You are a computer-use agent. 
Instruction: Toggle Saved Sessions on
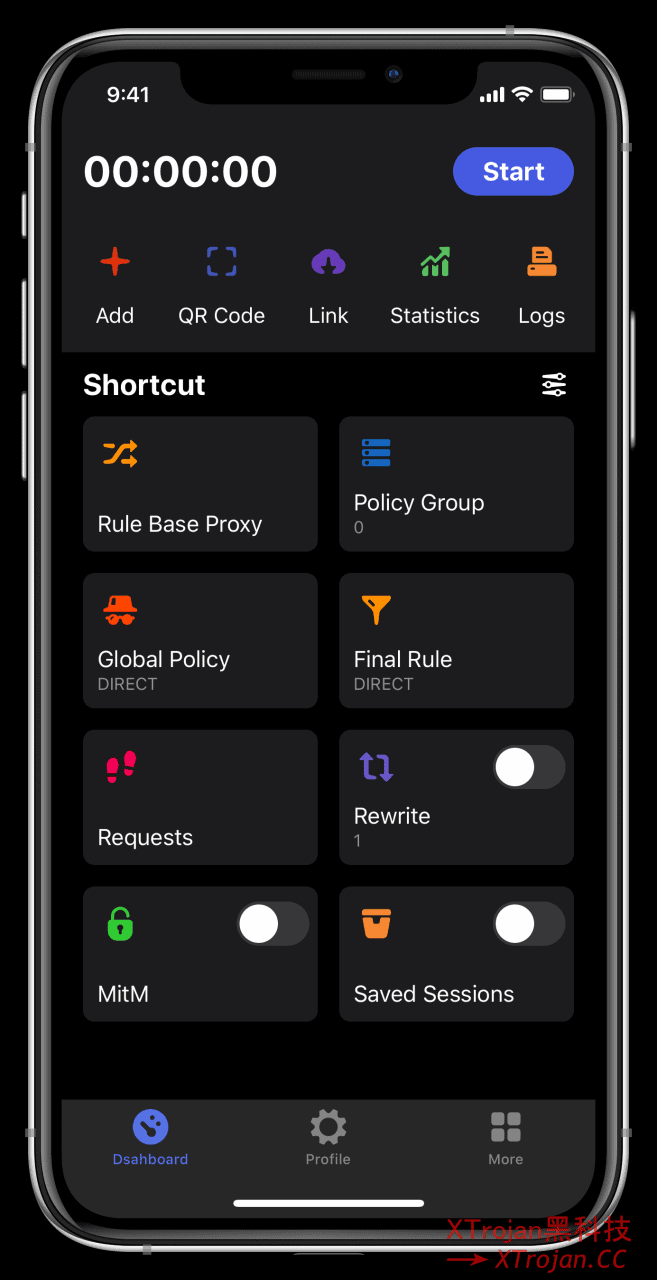(528, 925)
